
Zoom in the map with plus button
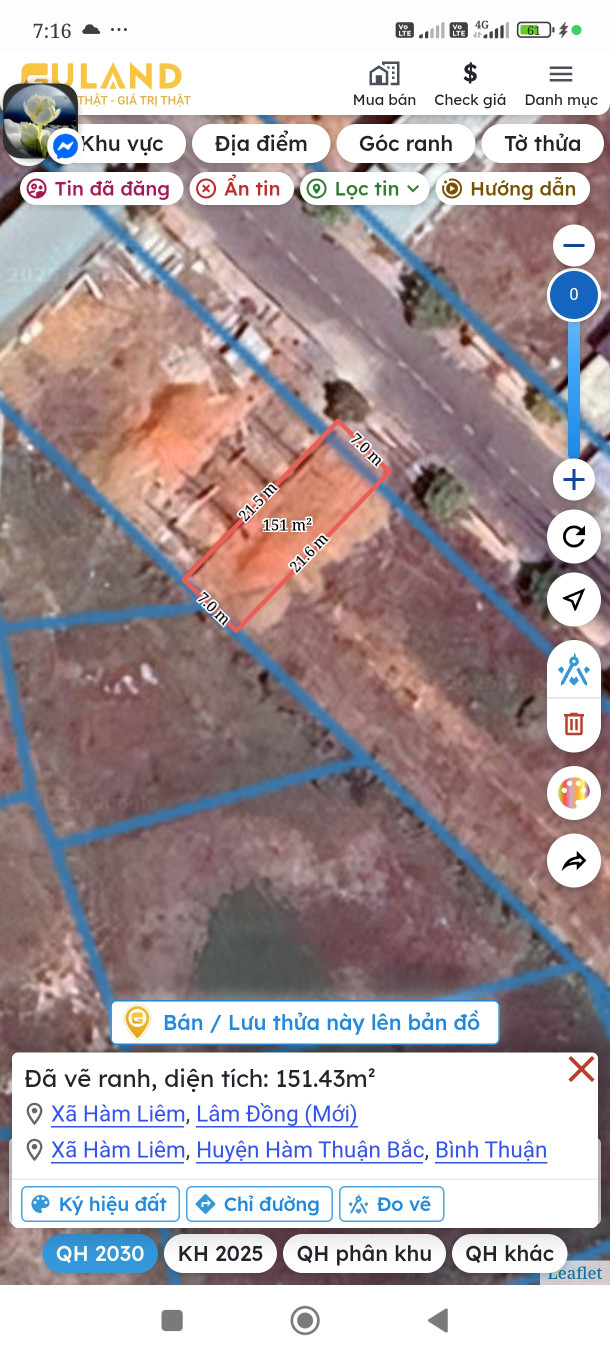coord(574,480)
